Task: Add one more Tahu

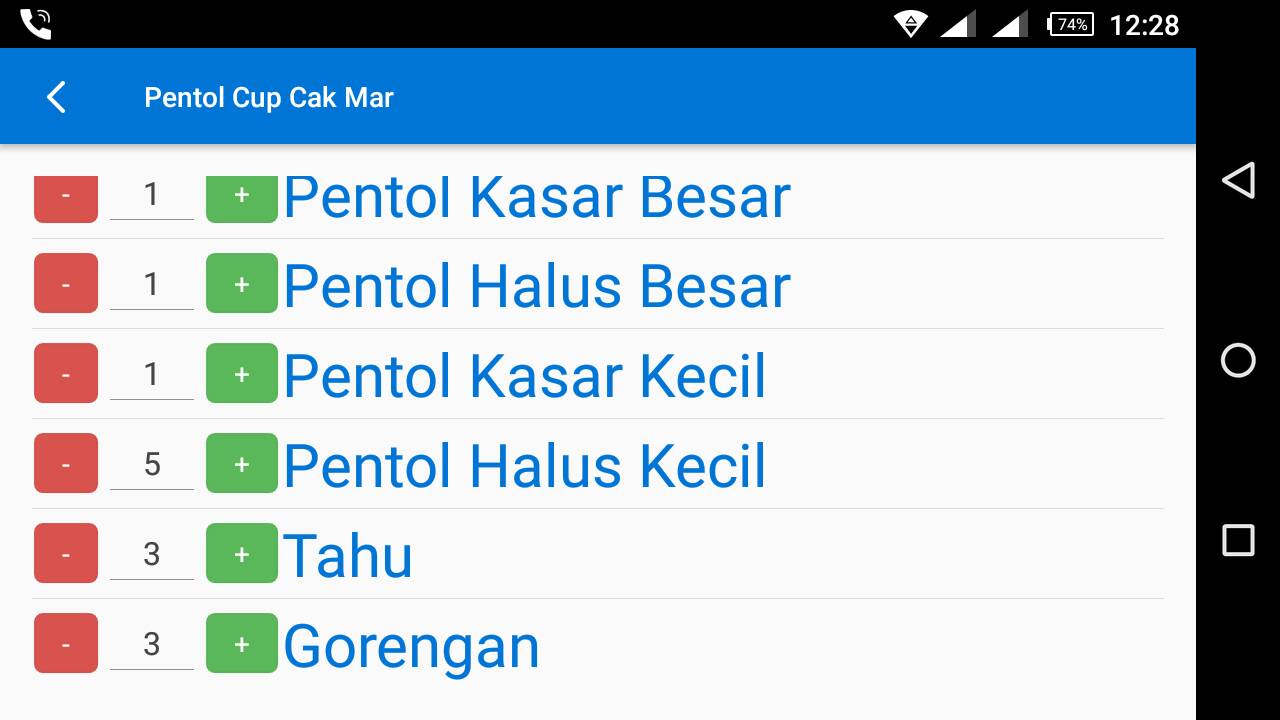Action: pos(241,553)
